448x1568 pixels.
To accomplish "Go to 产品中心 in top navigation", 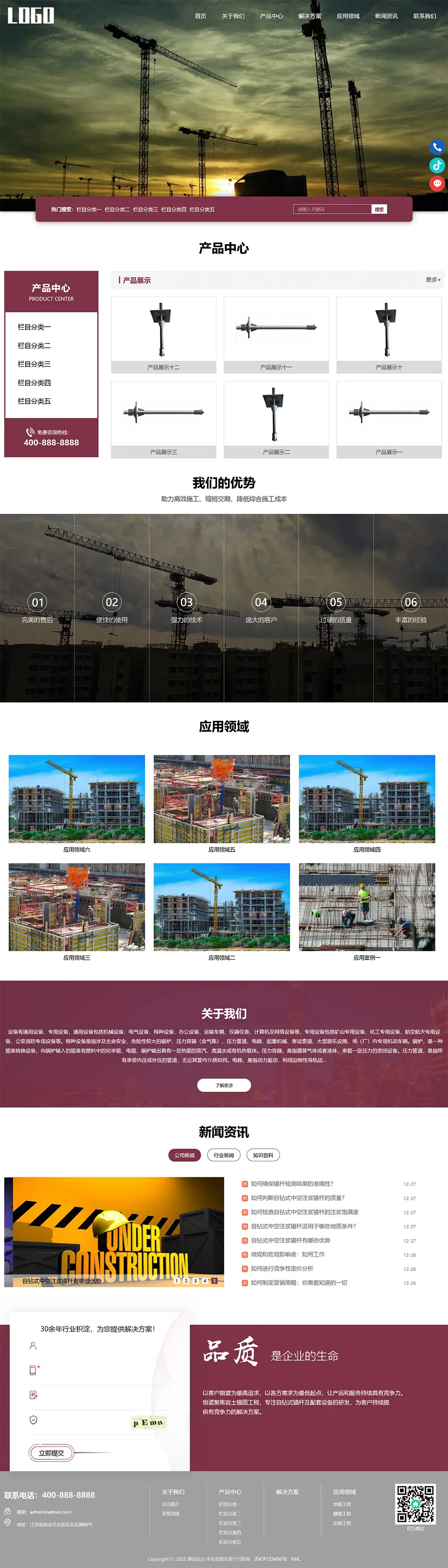I will point(271,17).
